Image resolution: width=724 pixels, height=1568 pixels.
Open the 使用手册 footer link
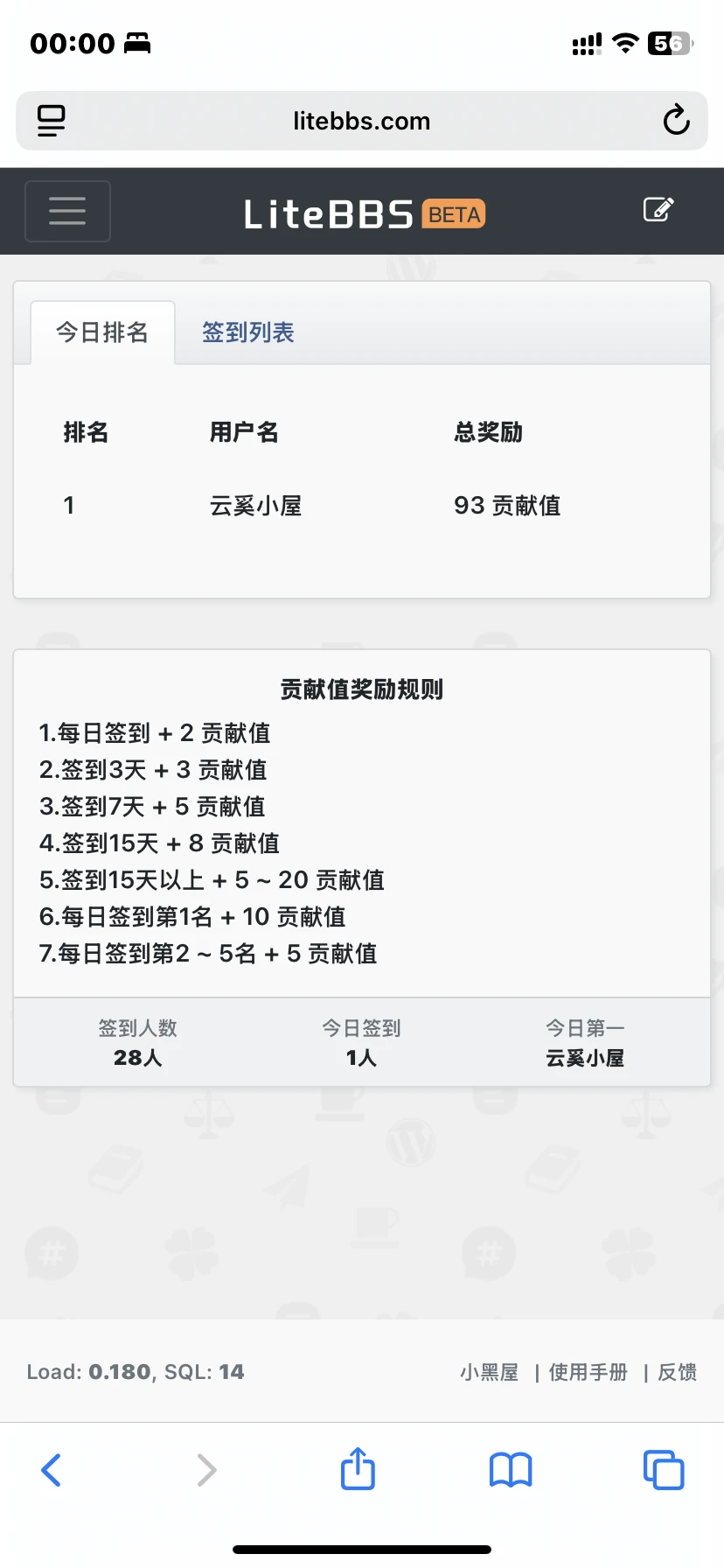tap(588, 1372)
